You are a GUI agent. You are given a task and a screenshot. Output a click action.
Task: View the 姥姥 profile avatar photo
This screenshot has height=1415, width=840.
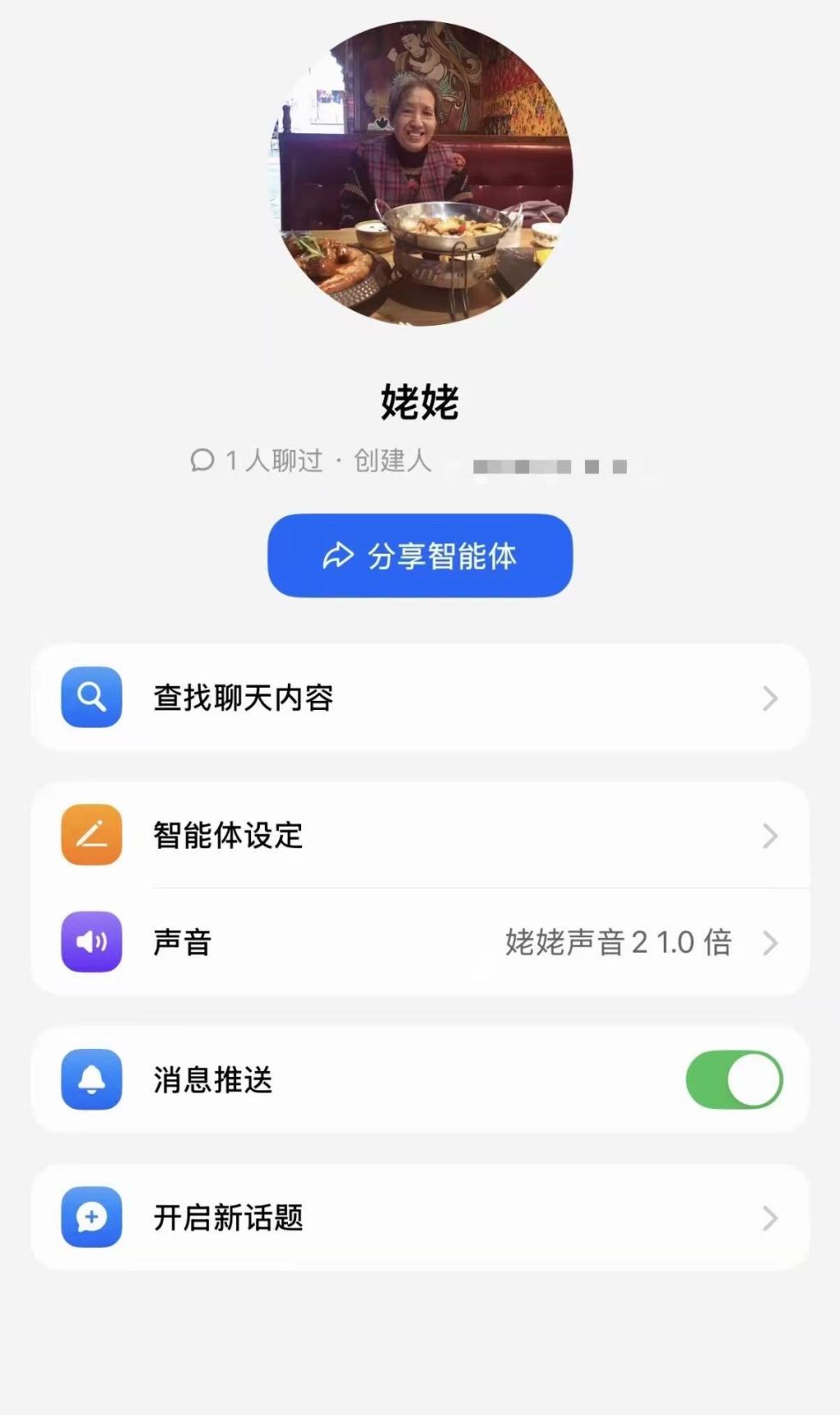point(420,173)
